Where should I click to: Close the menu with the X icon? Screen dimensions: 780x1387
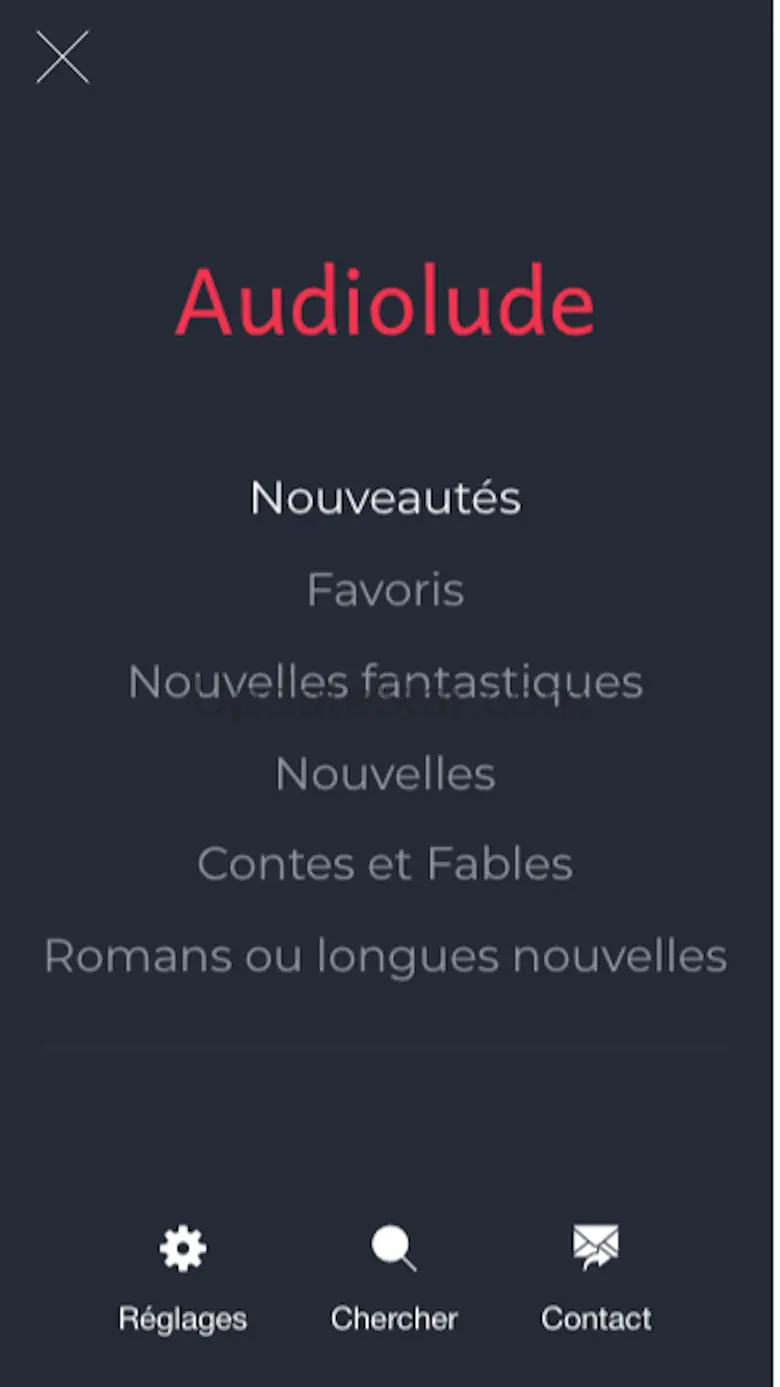(62, 57)
